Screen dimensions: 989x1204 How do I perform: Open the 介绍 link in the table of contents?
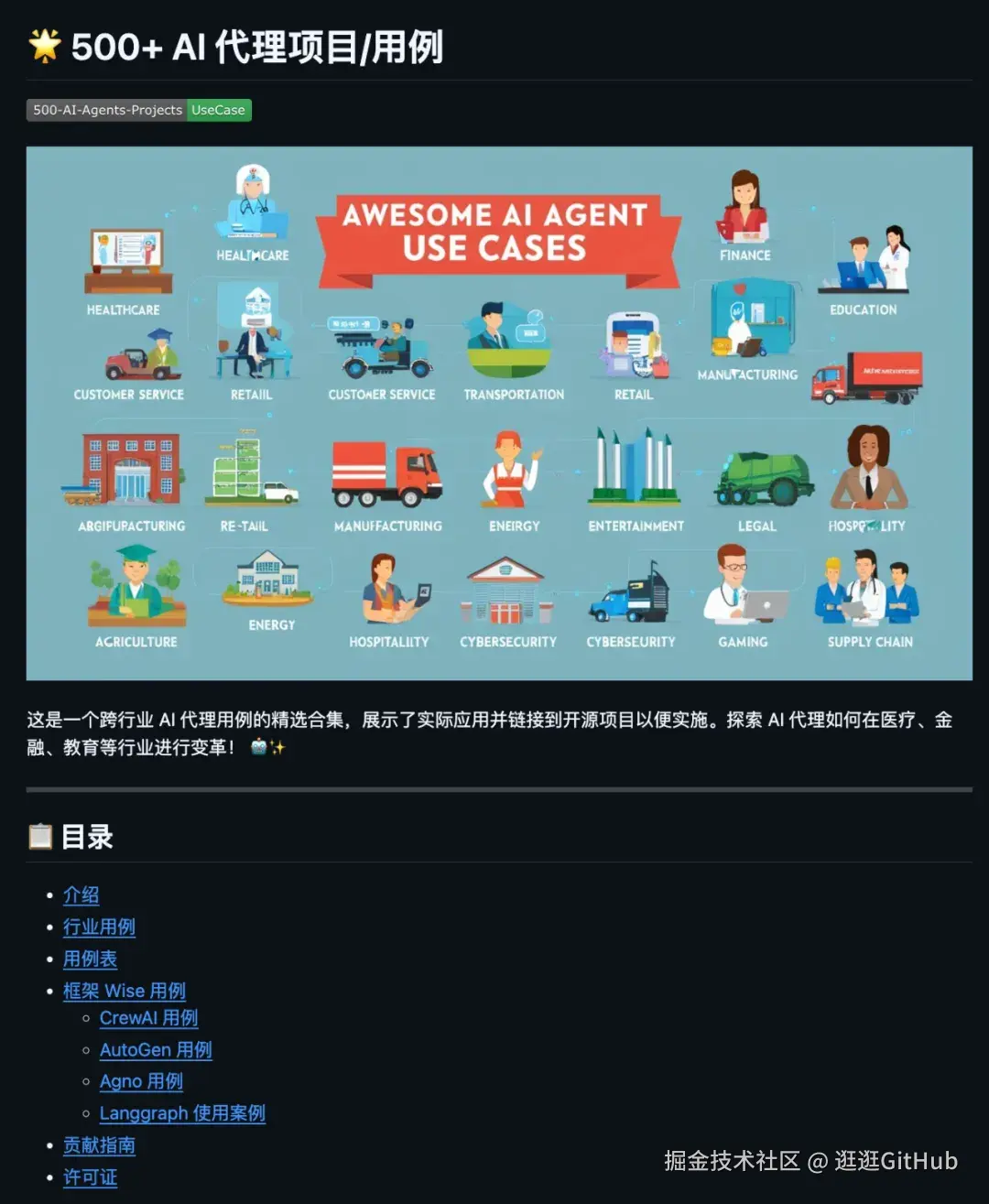[x=81, y=895]
